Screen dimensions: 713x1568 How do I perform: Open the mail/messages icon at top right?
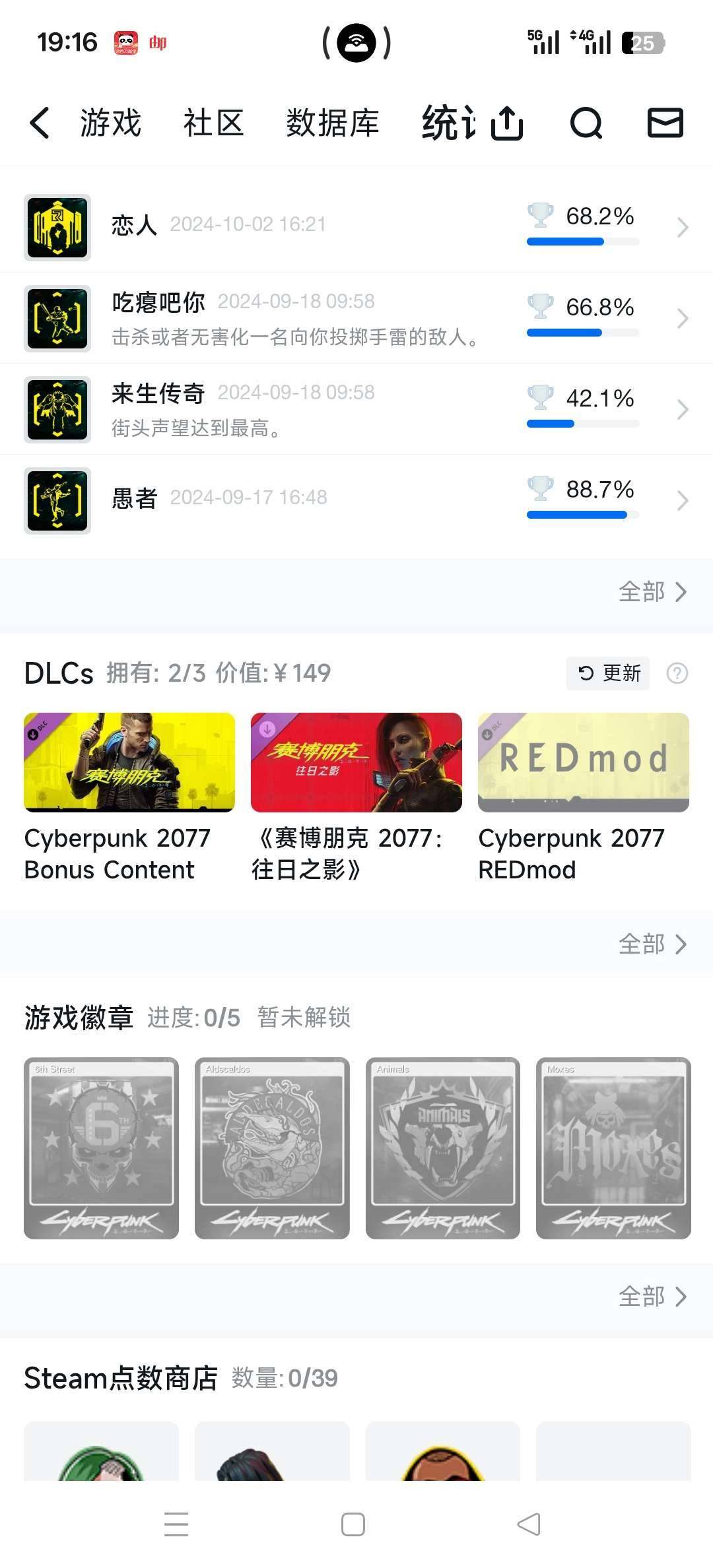[665, 124]
